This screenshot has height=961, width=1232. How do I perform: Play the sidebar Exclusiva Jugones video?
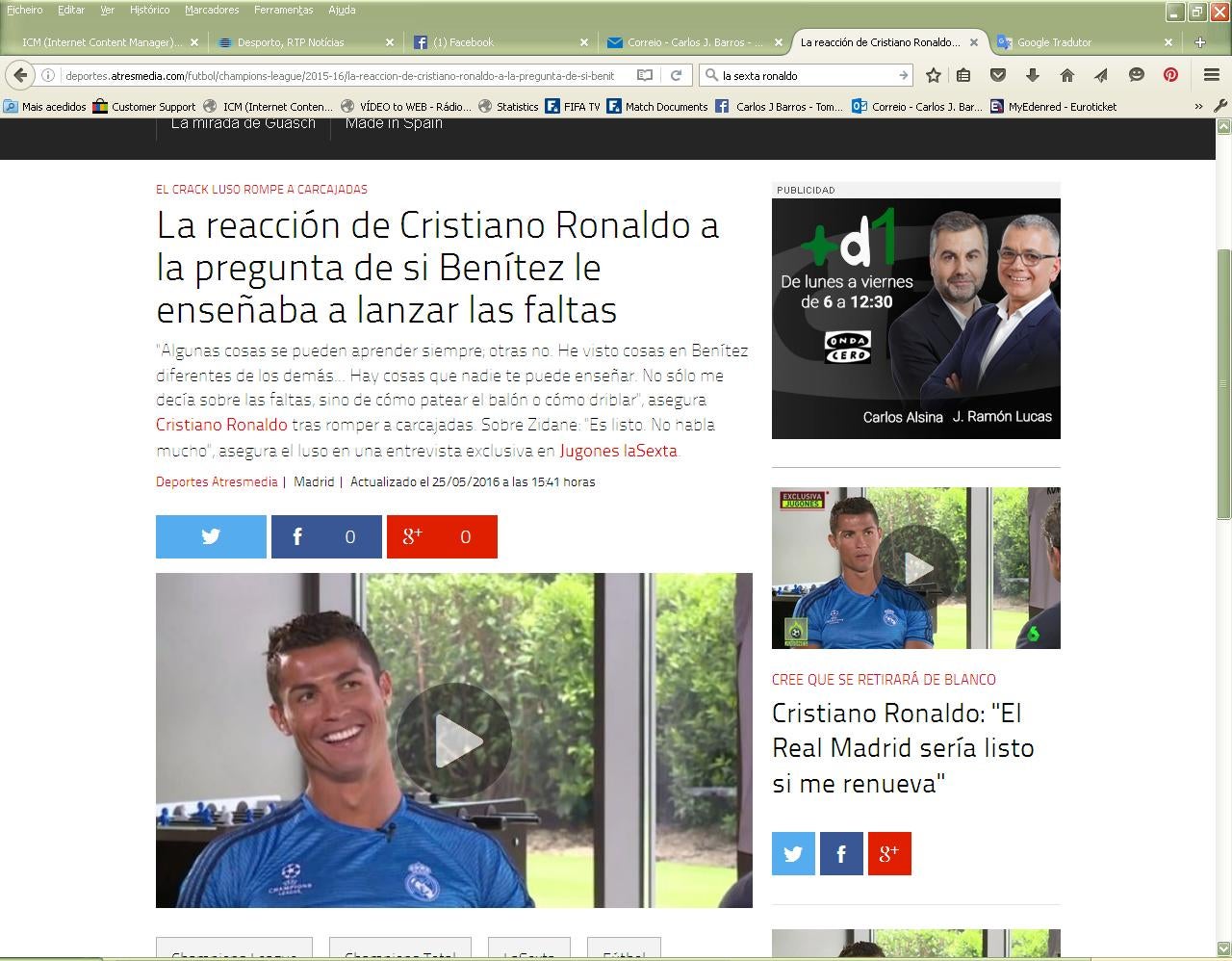(916, 568)
